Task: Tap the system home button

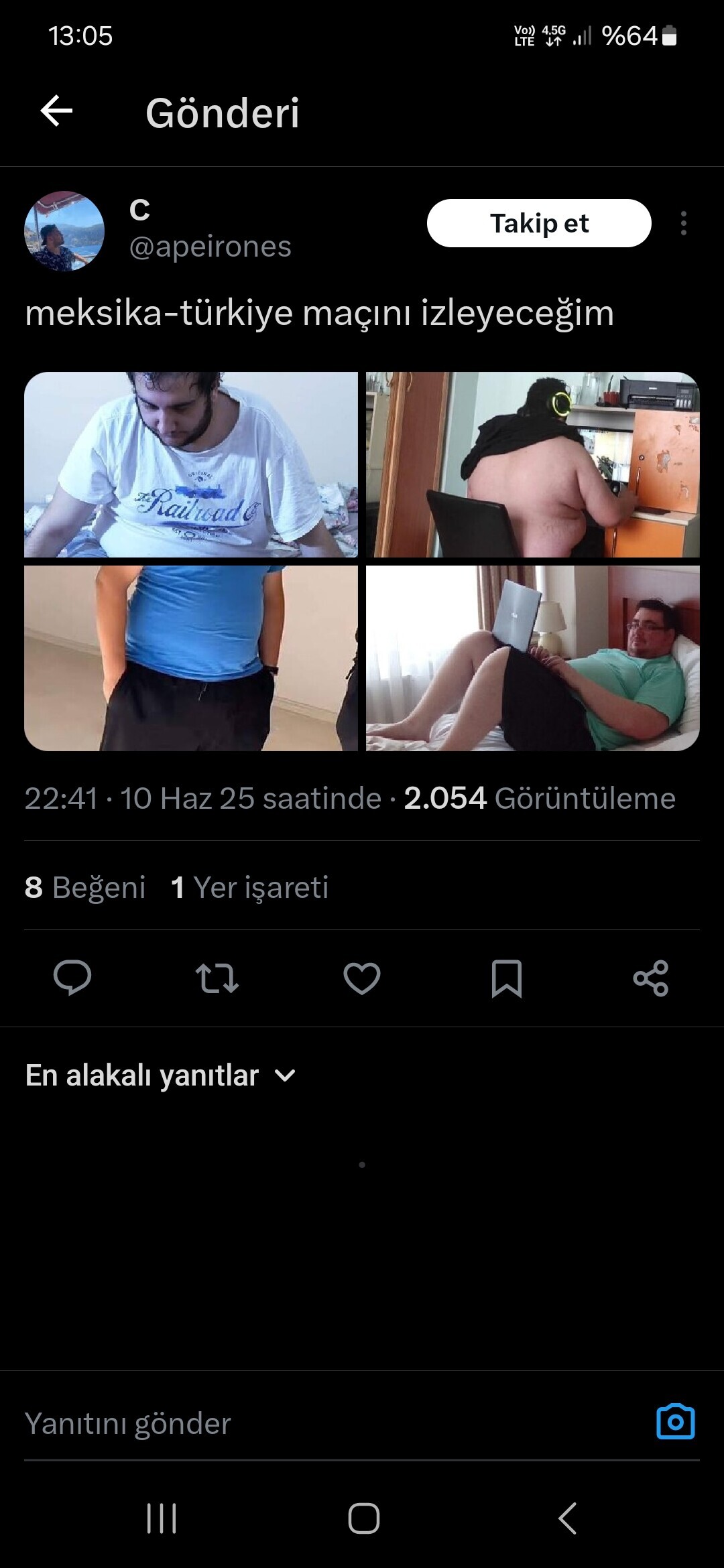Action: 363,1518
